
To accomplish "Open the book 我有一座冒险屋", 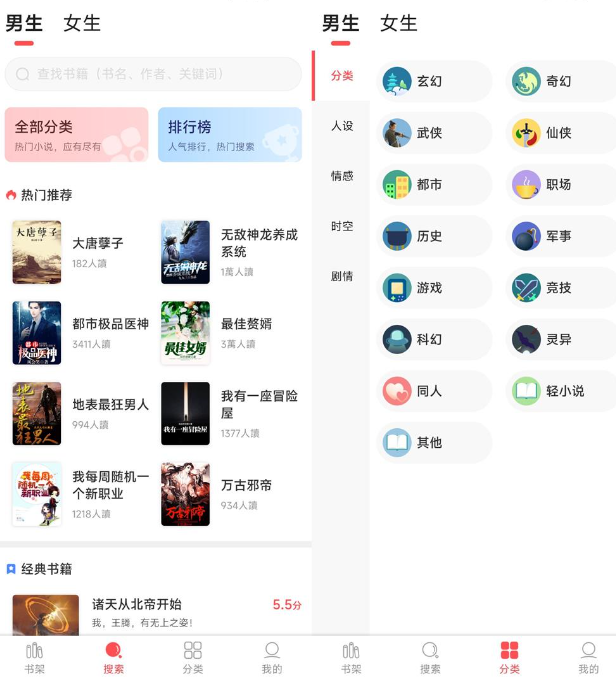I will pyautogui.click(x=232, y=413).
